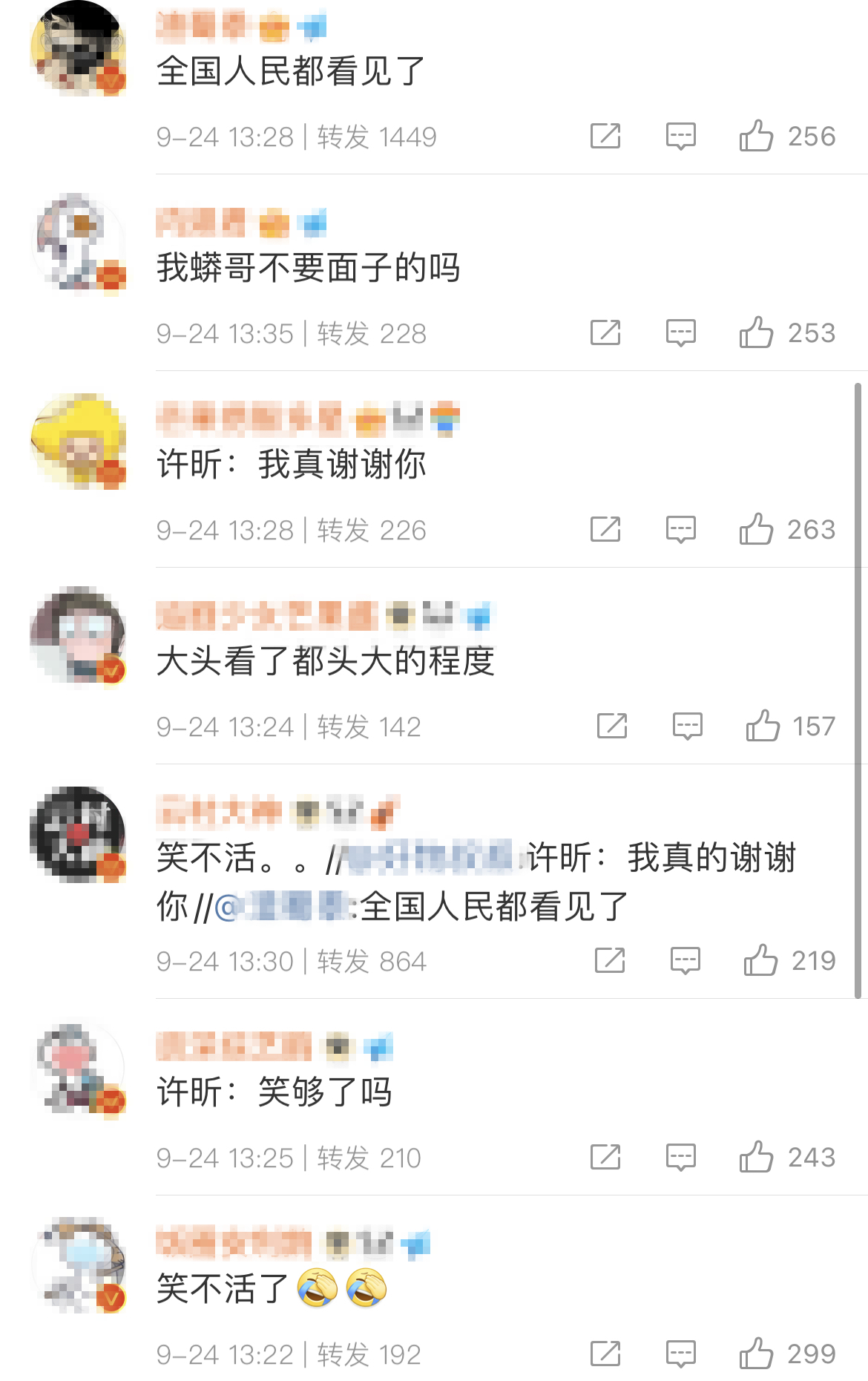Screen dimensions: 868x1381
Task: Toggle like on the 许昕：笑够了吗 comment
Action: (x=758, y=1157)
